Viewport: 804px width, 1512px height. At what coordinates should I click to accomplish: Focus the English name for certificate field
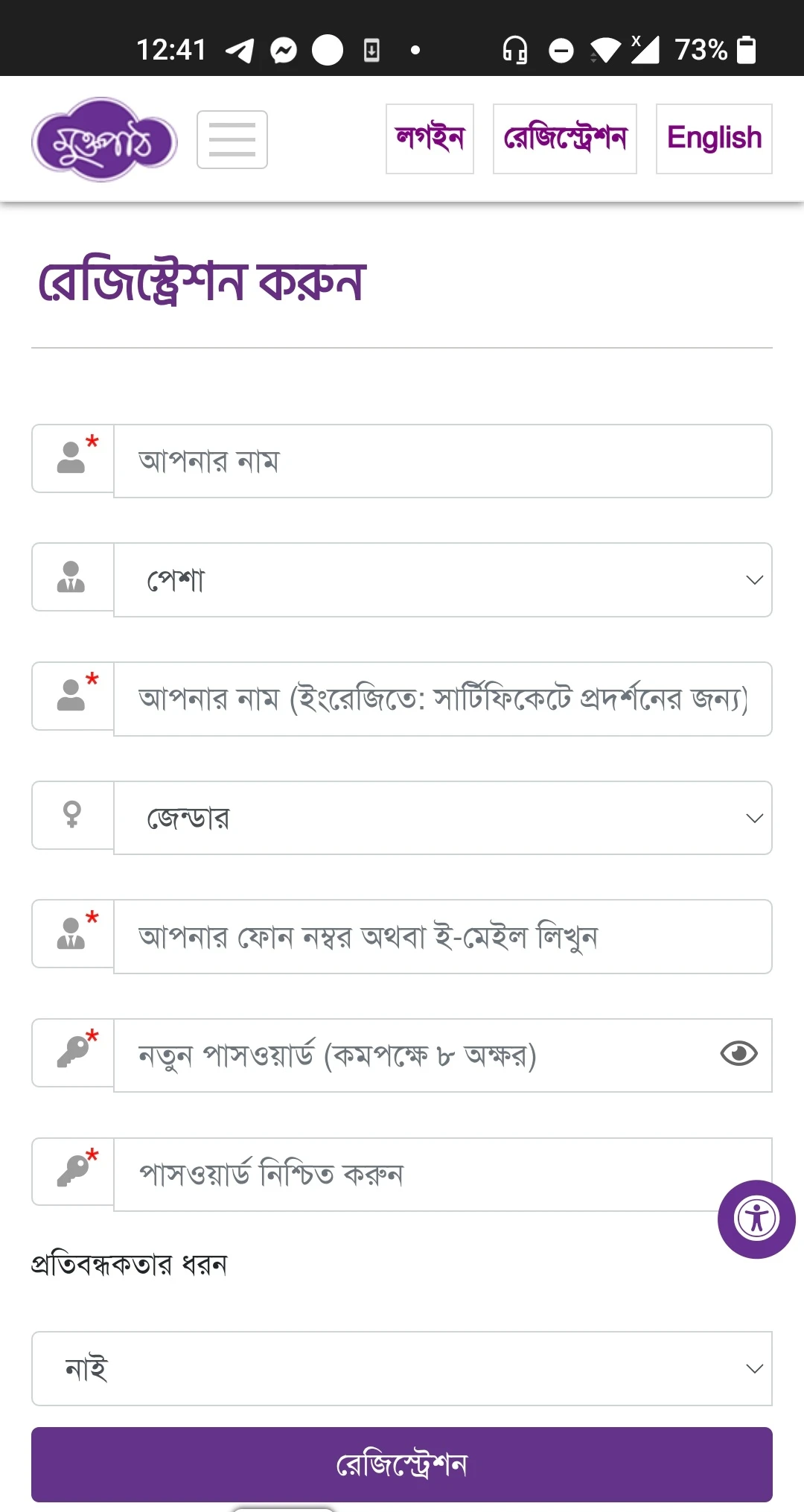tap(443, 699)
